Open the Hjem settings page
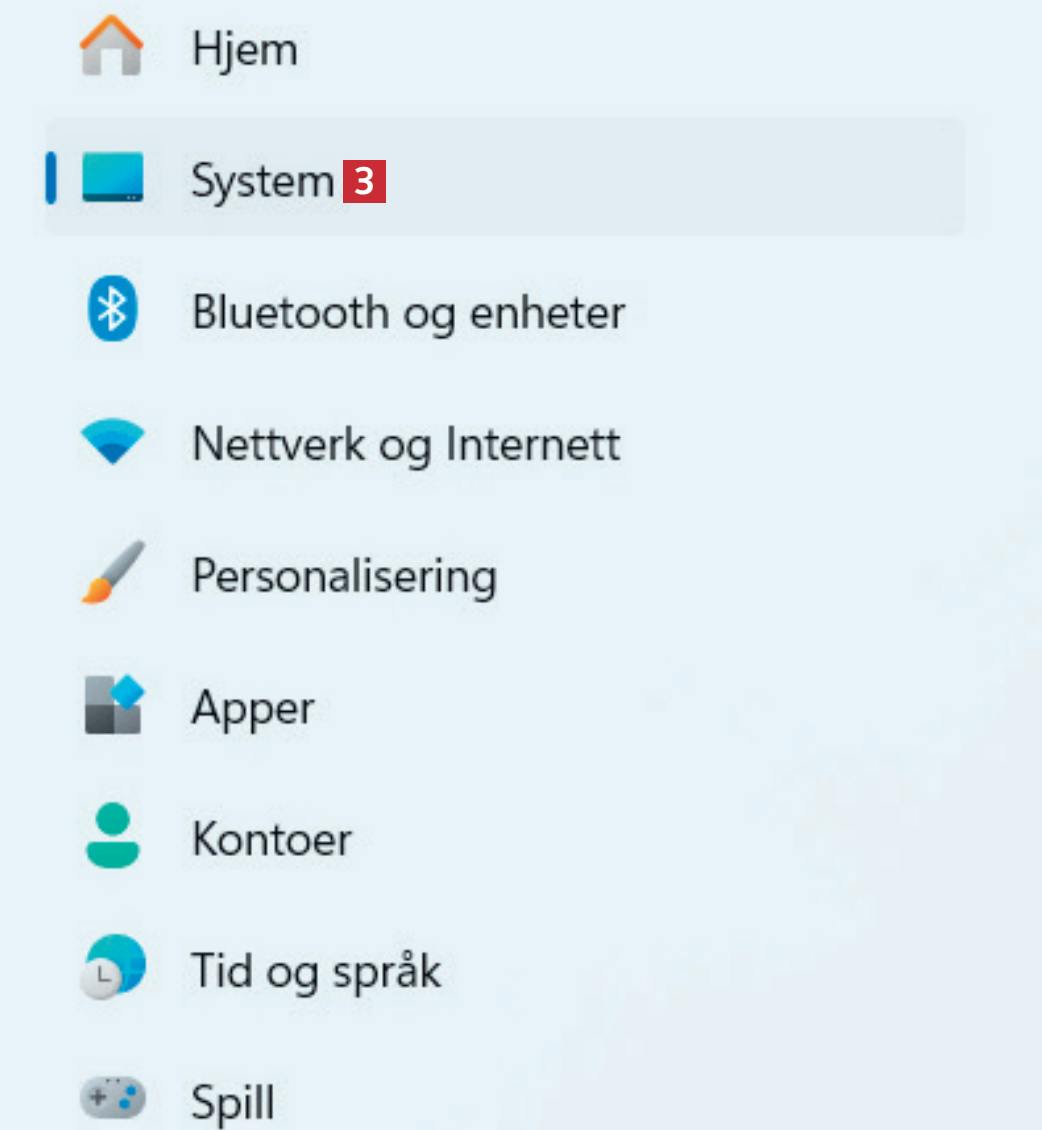Screen dimensions: 1042x1130 click(244, 50)
